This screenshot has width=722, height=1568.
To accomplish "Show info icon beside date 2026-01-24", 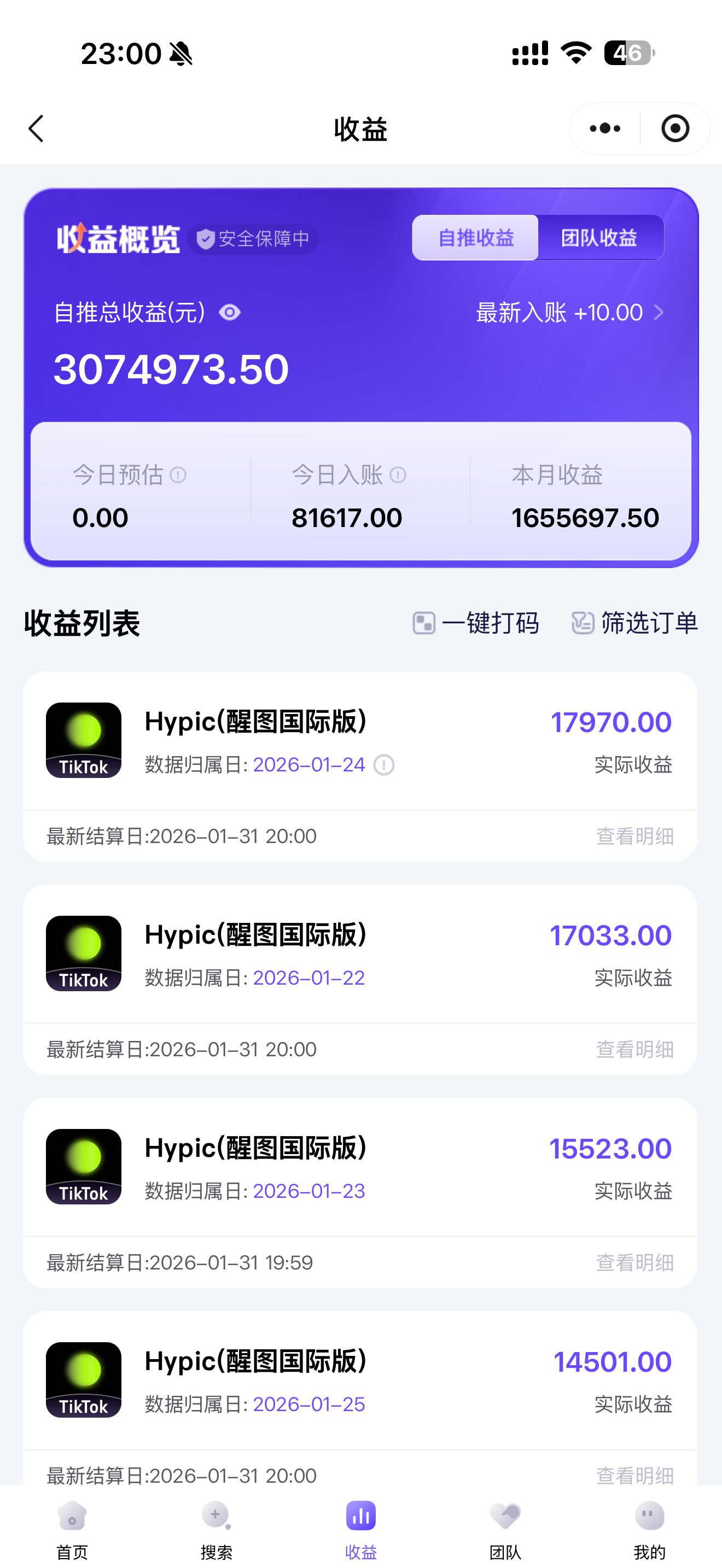I will tap(384, 764).
